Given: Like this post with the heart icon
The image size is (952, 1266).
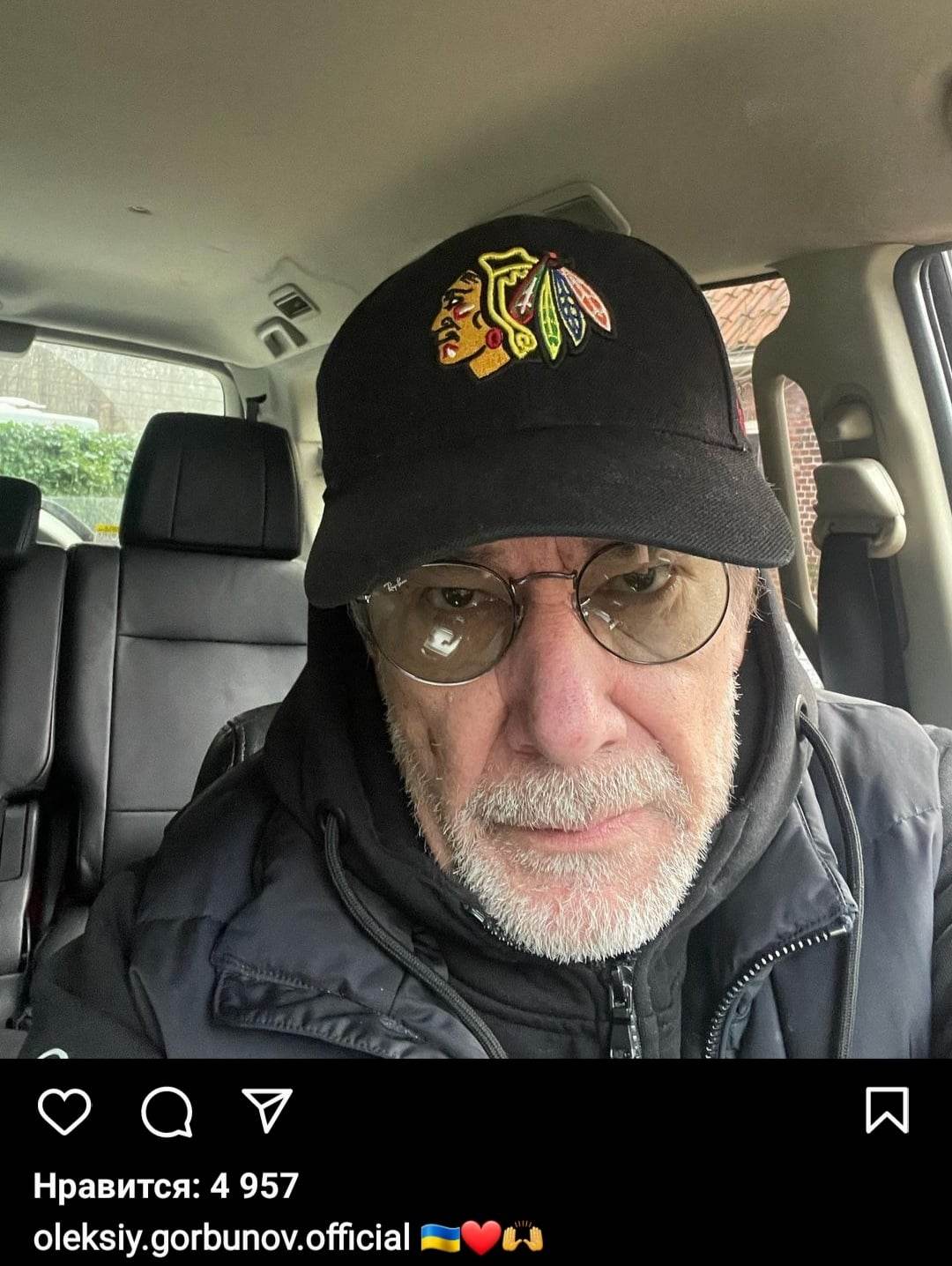Looking at the screenshot, I should coord(64,1111).
